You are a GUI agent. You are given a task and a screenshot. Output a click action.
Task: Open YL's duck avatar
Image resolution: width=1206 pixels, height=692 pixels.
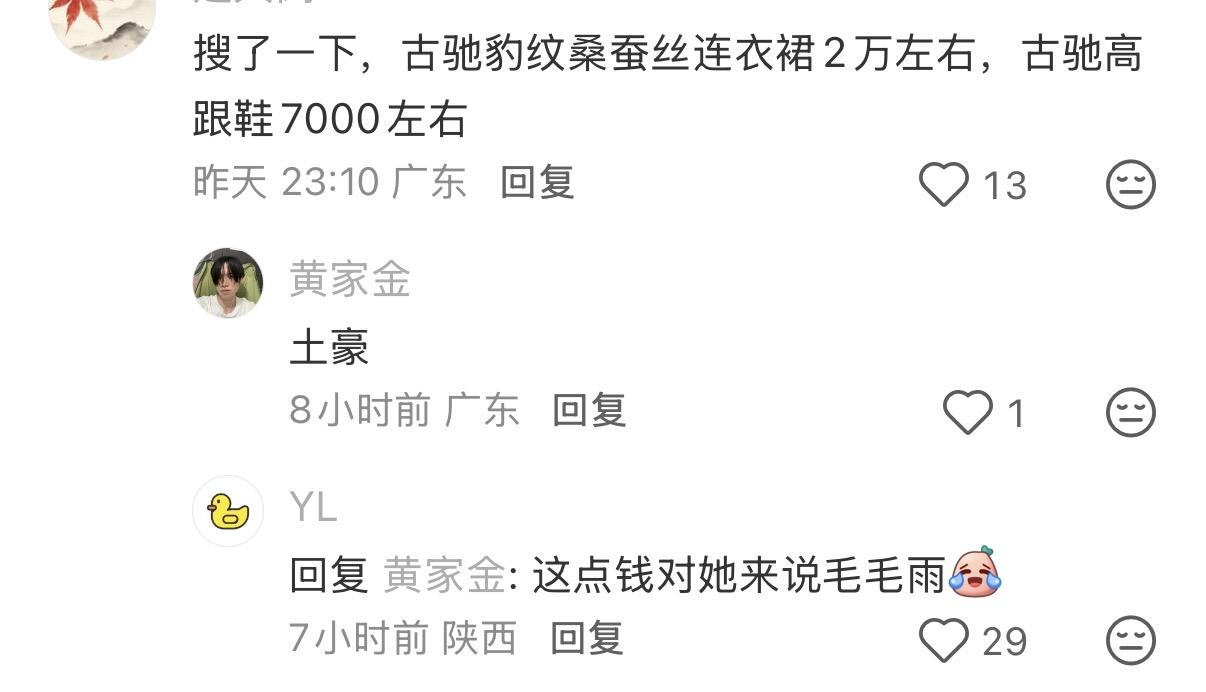coord(228,511)
